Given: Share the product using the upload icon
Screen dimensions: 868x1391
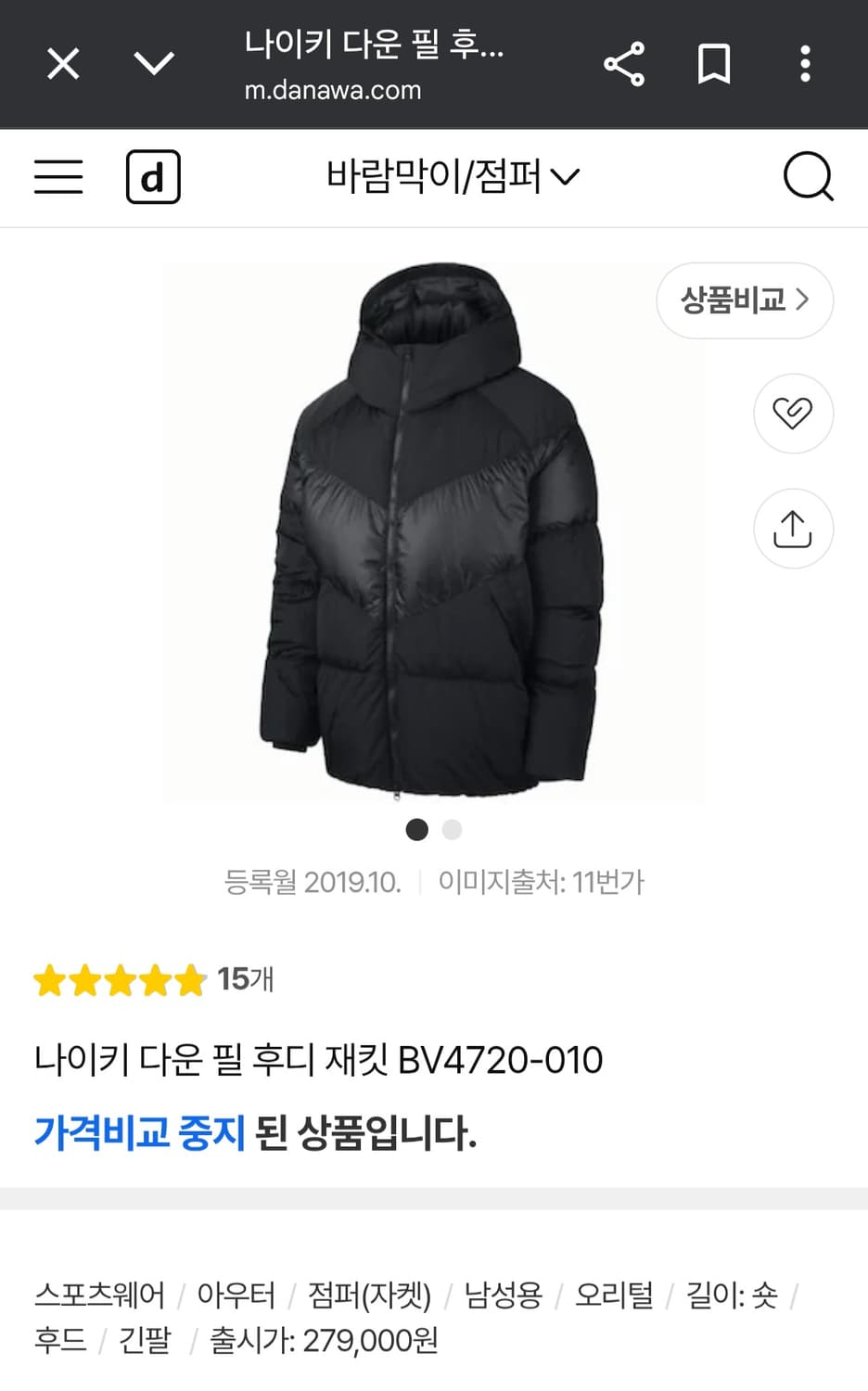Looking at the screenshot, I should click(x=793, y=528).
